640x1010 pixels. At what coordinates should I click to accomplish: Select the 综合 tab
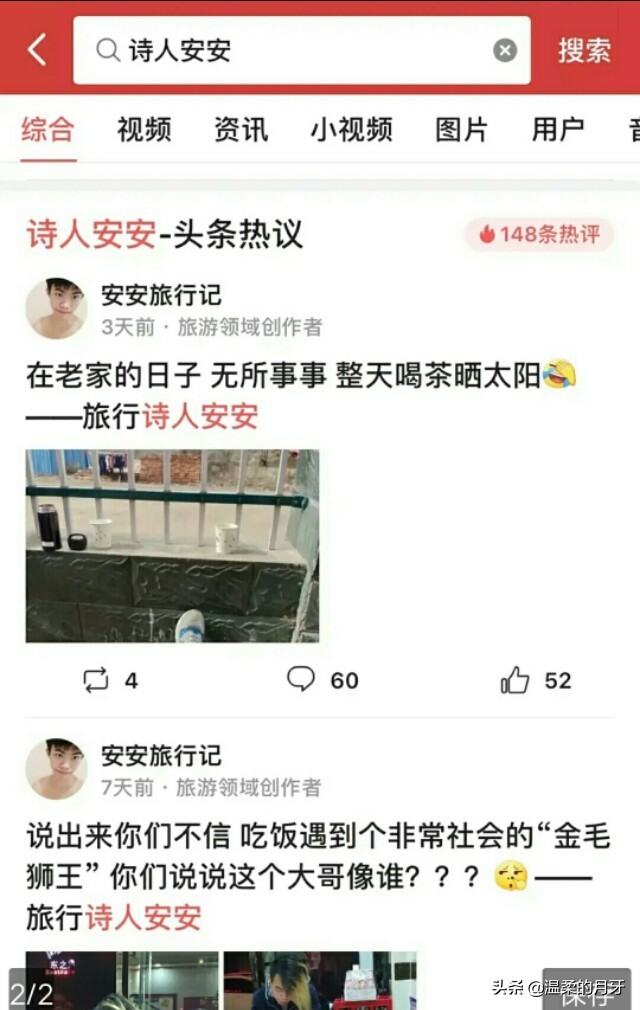pos(48,129)
